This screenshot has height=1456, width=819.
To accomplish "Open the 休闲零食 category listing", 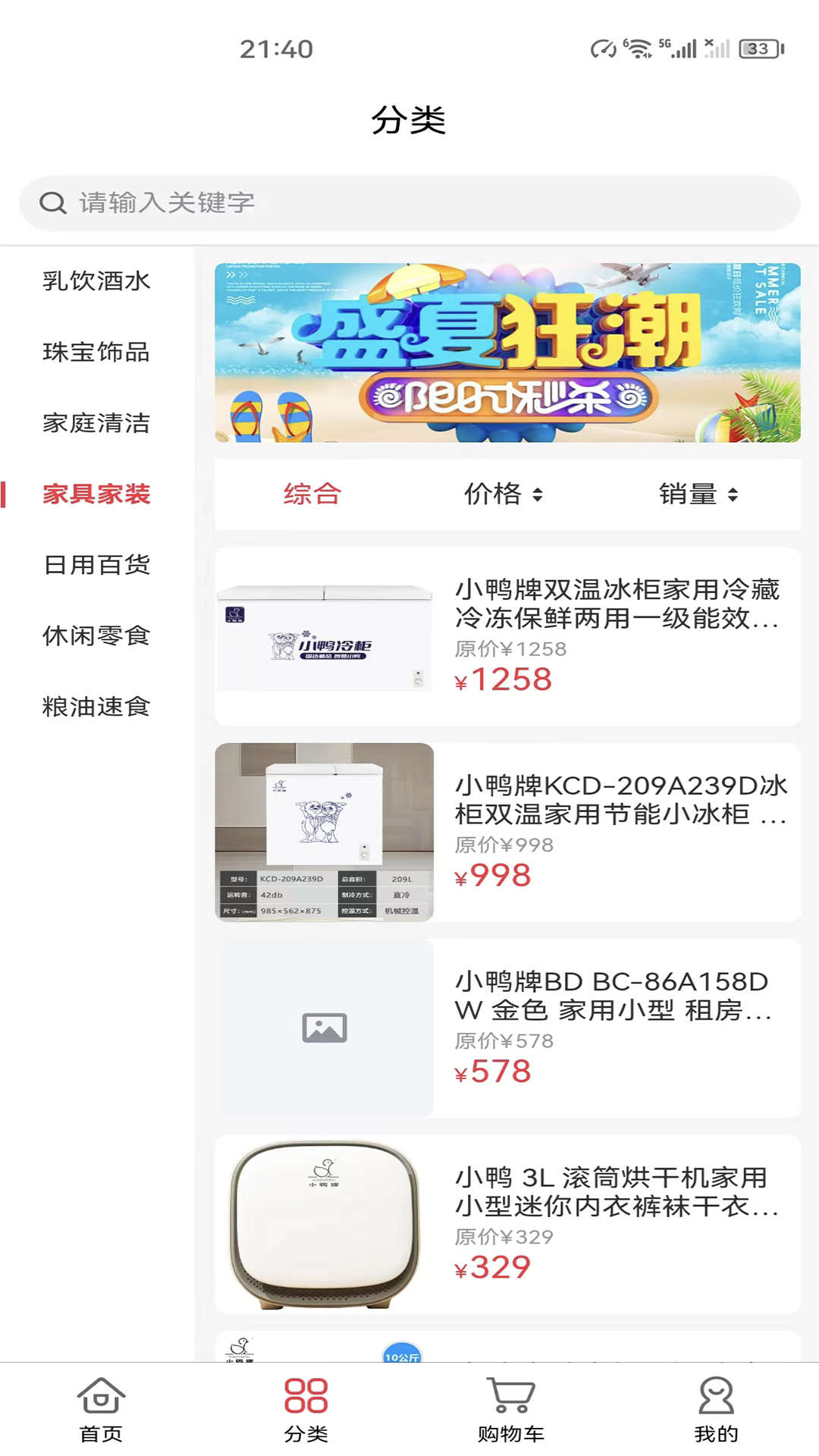I will click(96, 635).
